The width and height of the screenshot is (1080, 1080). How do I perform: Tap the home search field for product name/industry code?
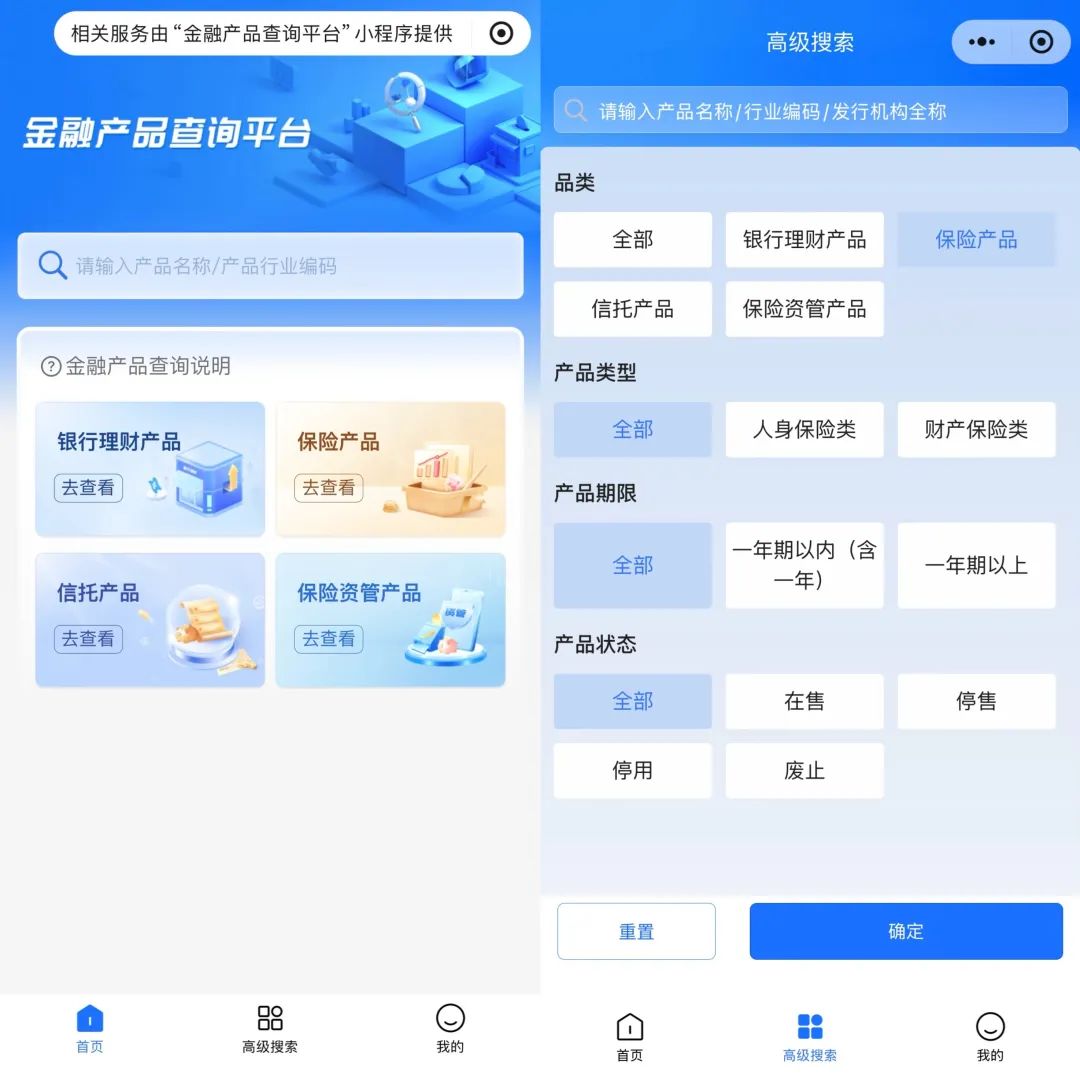(x=270, y=266)
